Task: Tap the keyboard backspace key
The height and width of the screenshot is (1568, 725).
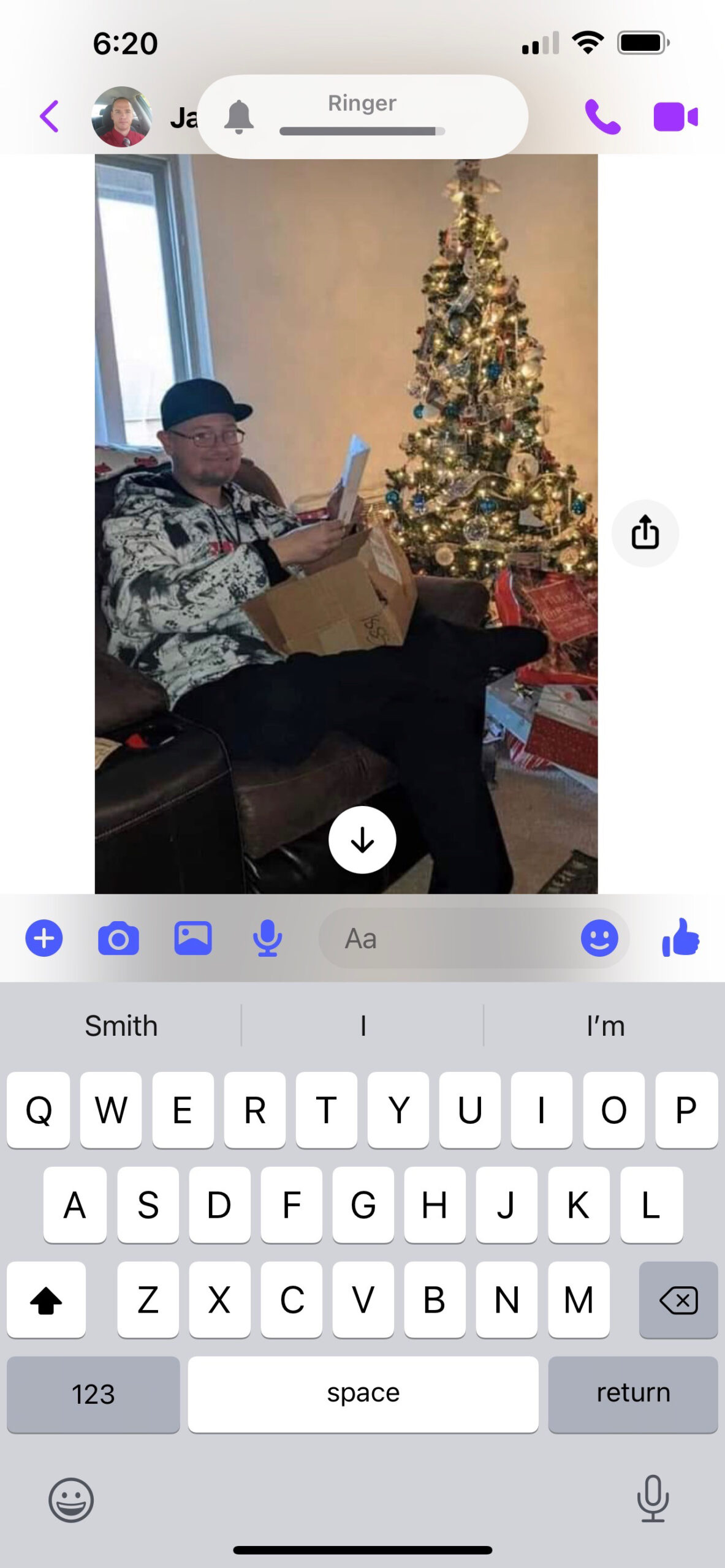Action: coord(678,1300)
